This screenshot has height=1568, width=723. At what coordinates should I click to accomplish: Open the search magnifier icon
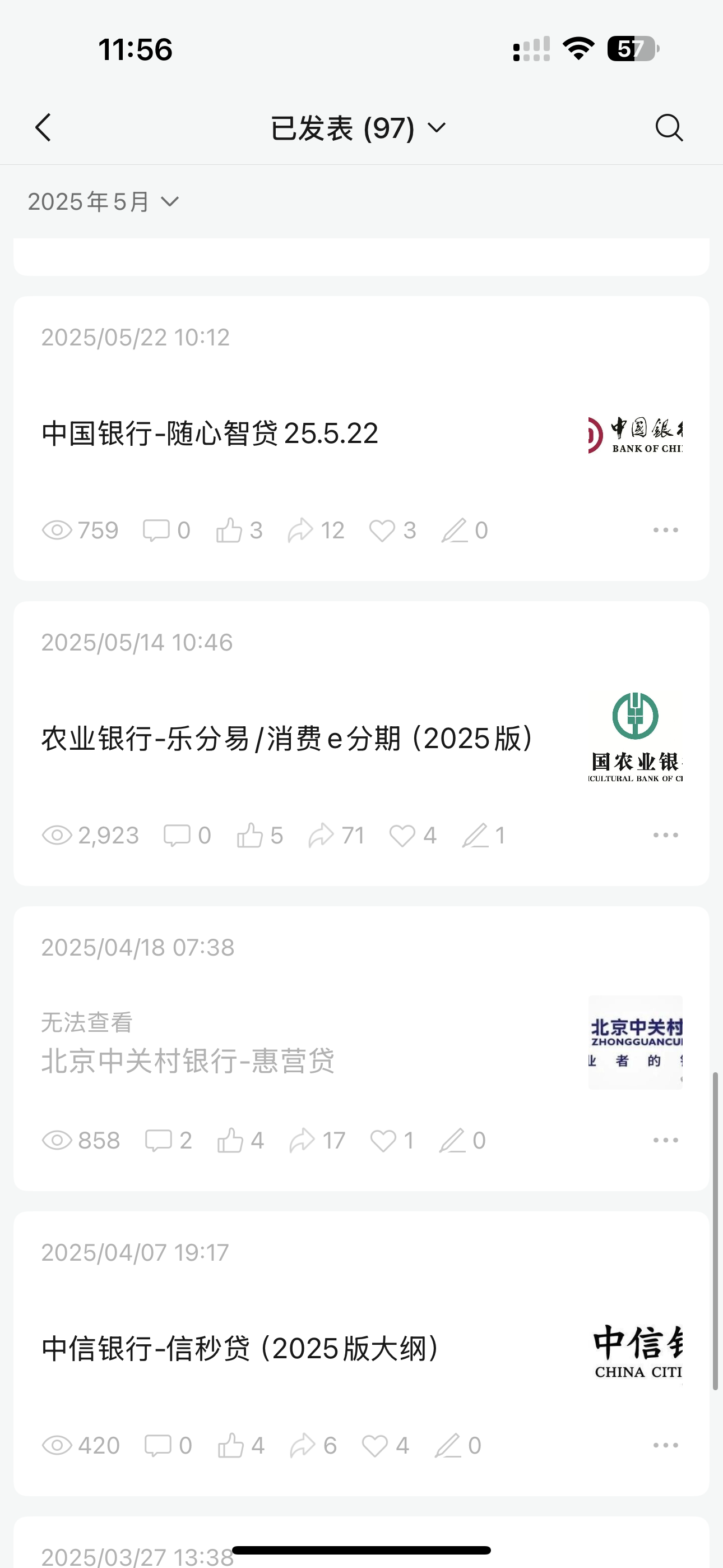pos(669,128)
